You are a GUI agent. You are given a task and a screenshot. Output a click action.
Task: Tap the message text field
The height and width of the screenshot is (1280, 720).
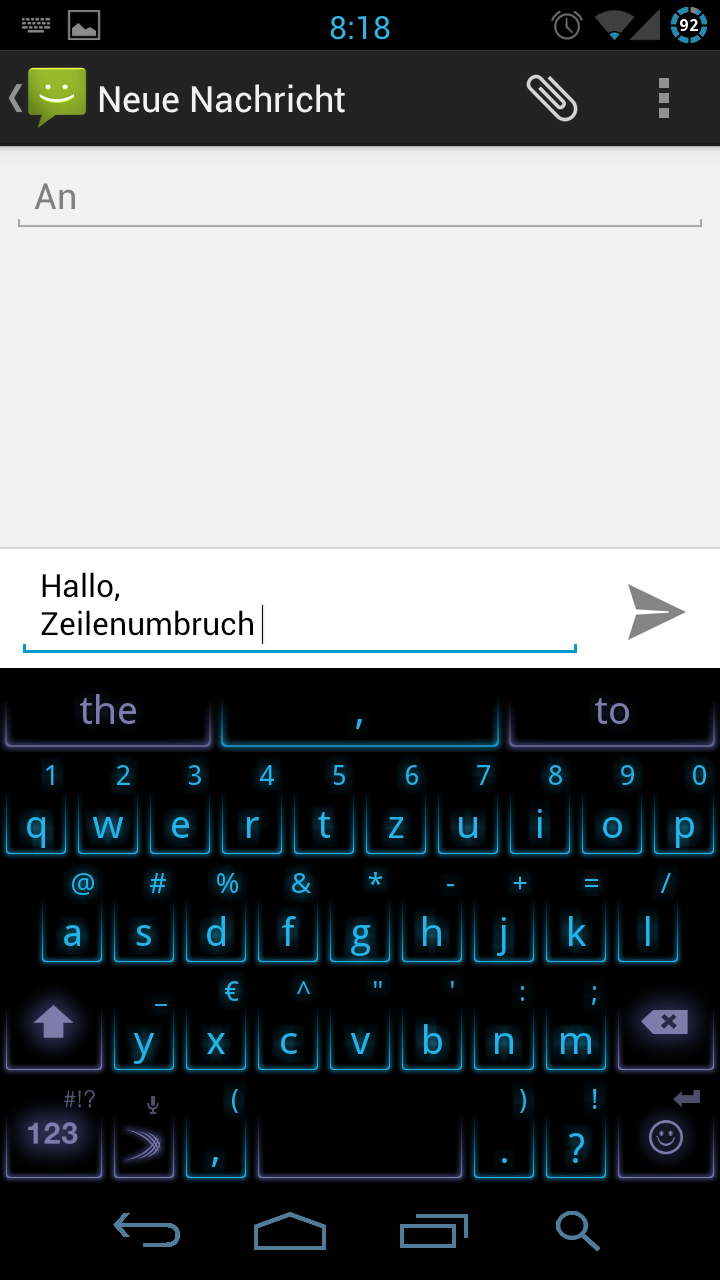pos(300,608)
